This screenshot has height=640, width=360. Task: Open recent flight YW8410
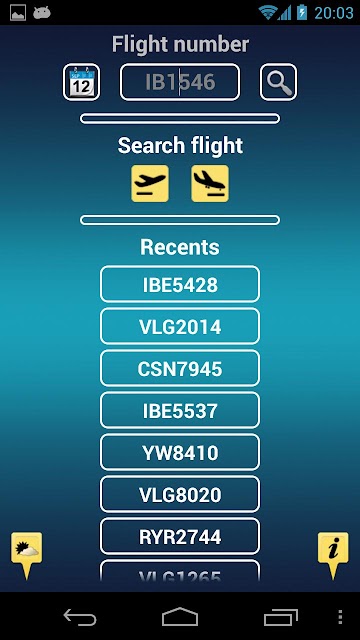pos(180,452)
